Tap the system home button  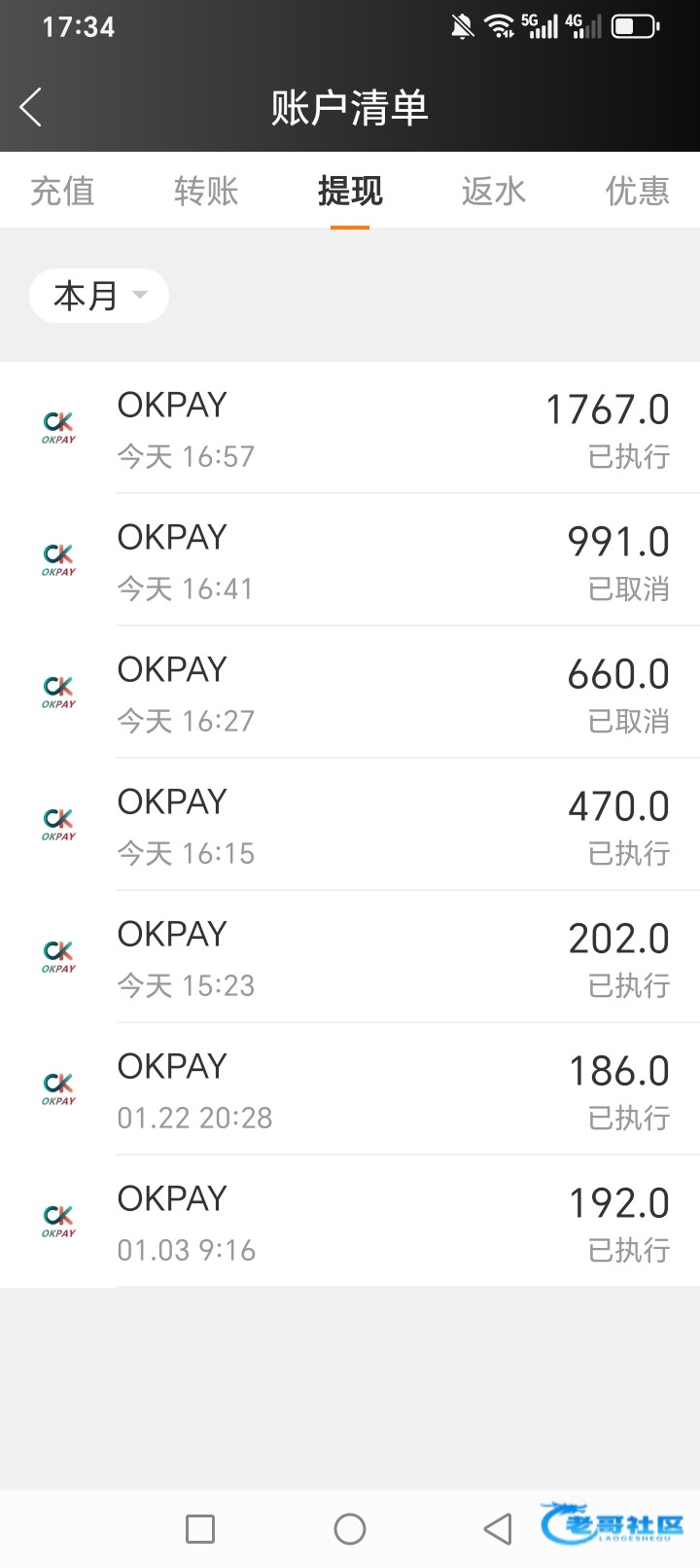(350, 1529)
